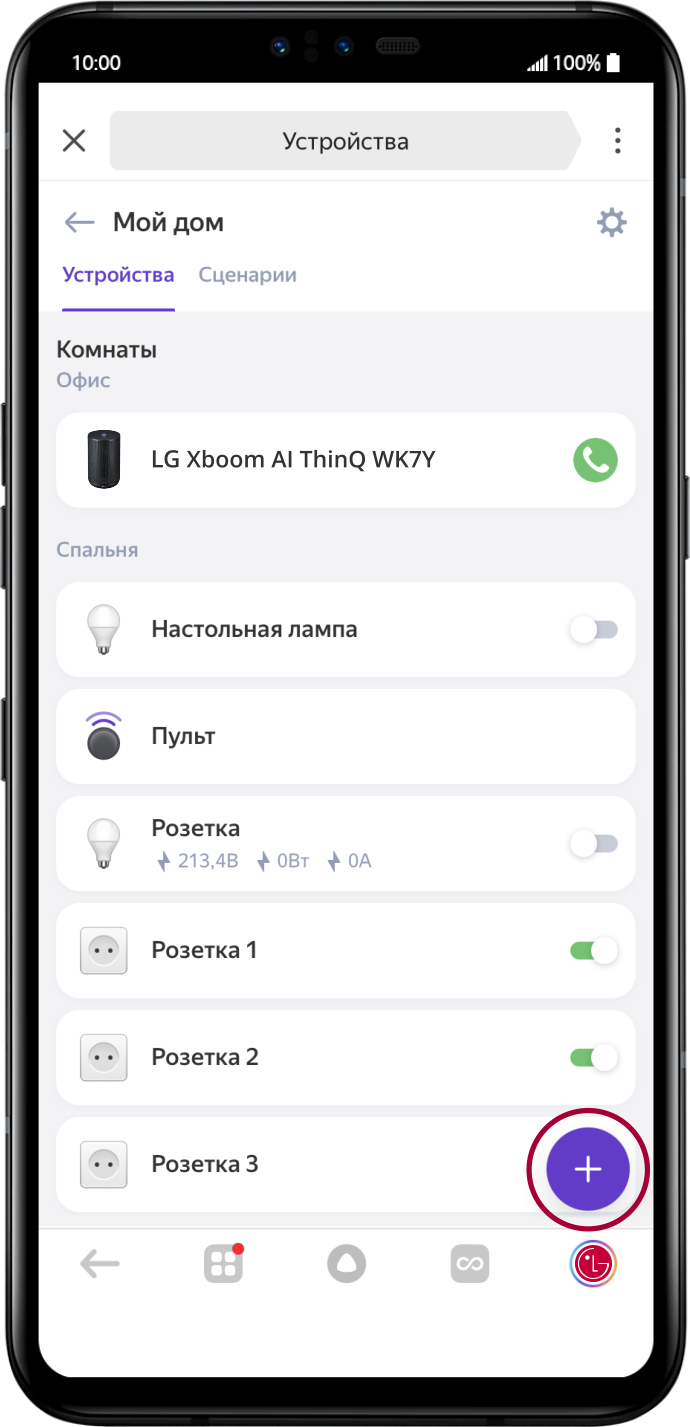
Task: Select the Устройства tab
Action: [x=118, y=275]
